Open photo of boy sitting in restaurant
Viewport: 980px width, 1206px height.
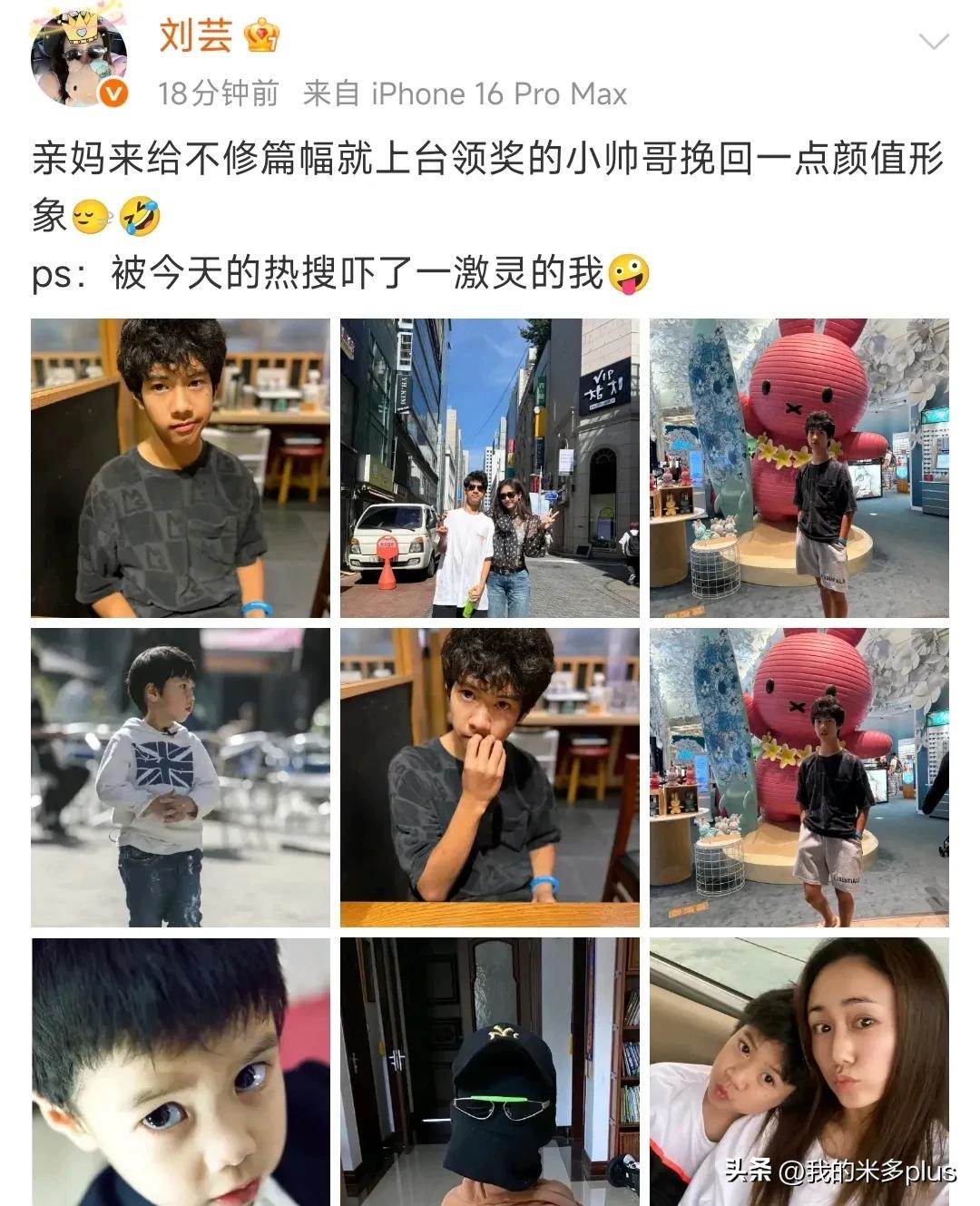[x=180, y=468]
